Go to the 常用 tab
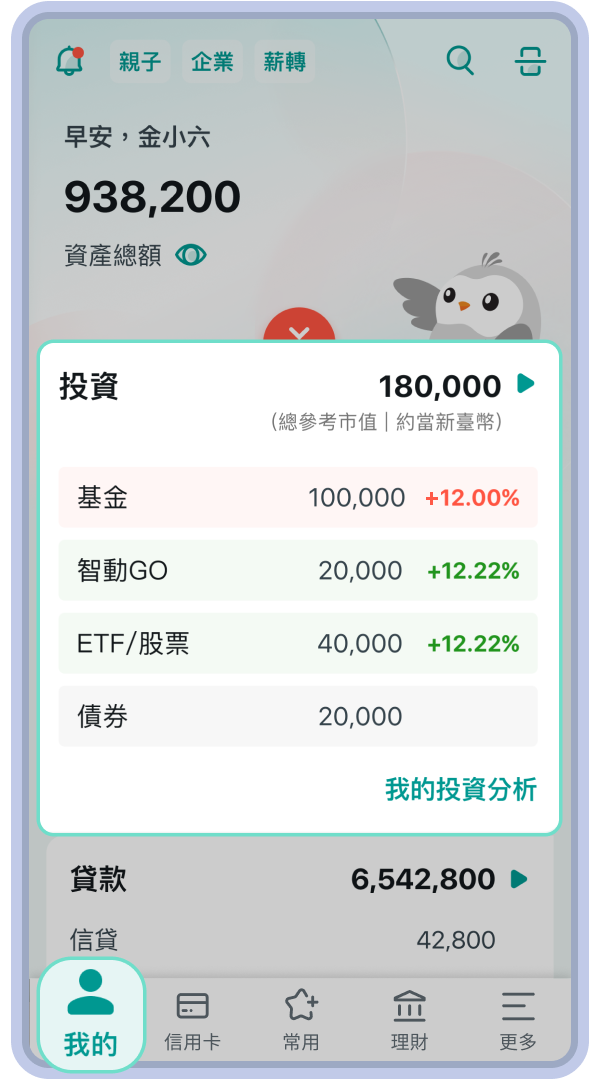Viewport: 600px width, 1080px height. click(x=301, y=1020)
